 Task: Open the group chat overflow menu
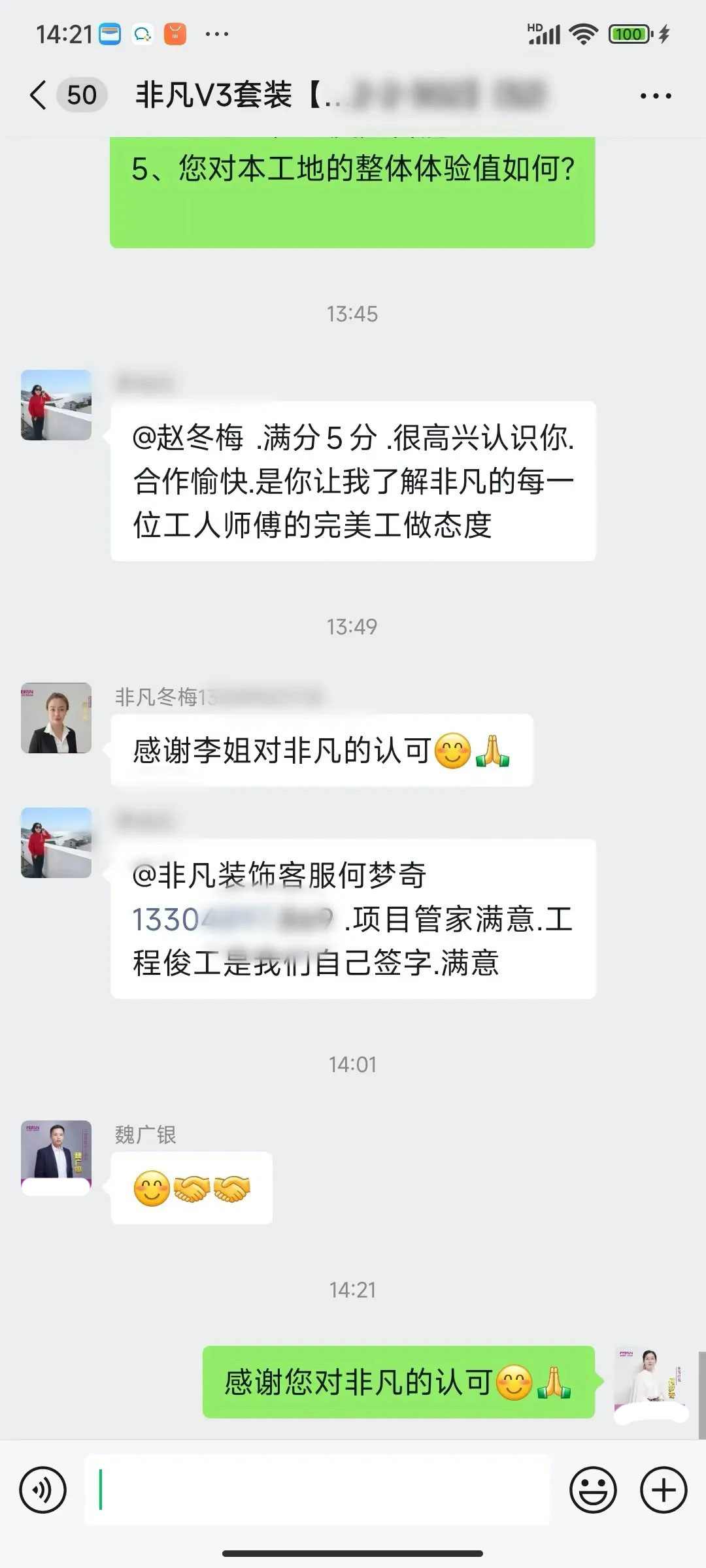pos(655,96)
